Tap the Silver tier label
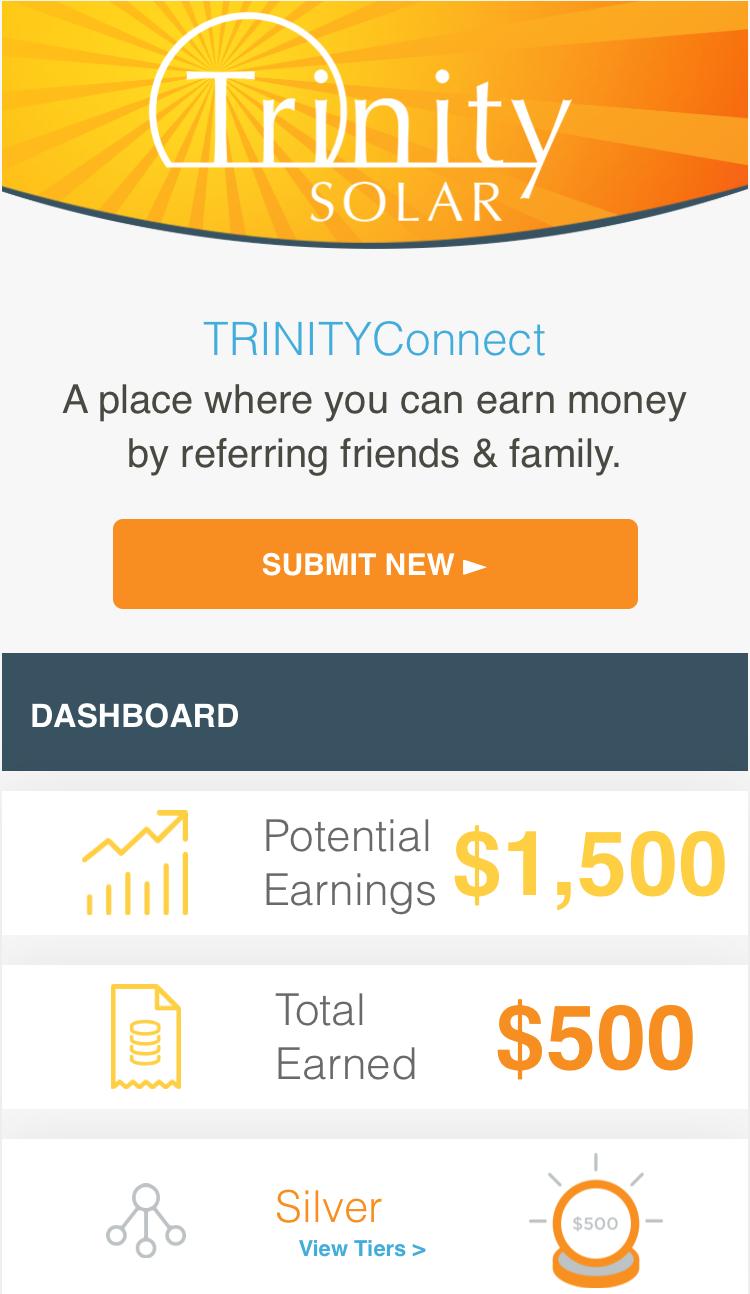The image size is (750, 1294). [326, 1207]
